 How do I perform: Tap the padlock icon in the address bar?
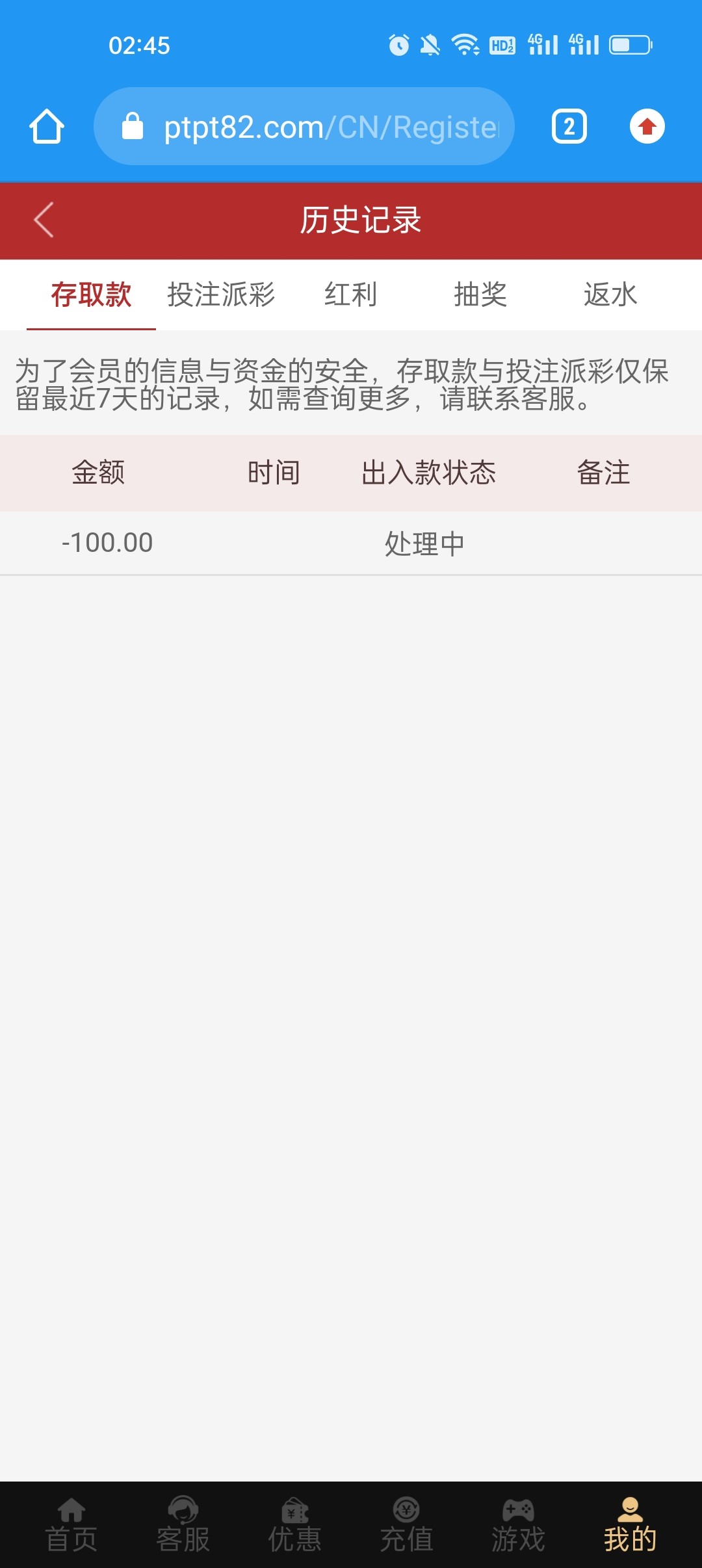(x=133, y=126)
